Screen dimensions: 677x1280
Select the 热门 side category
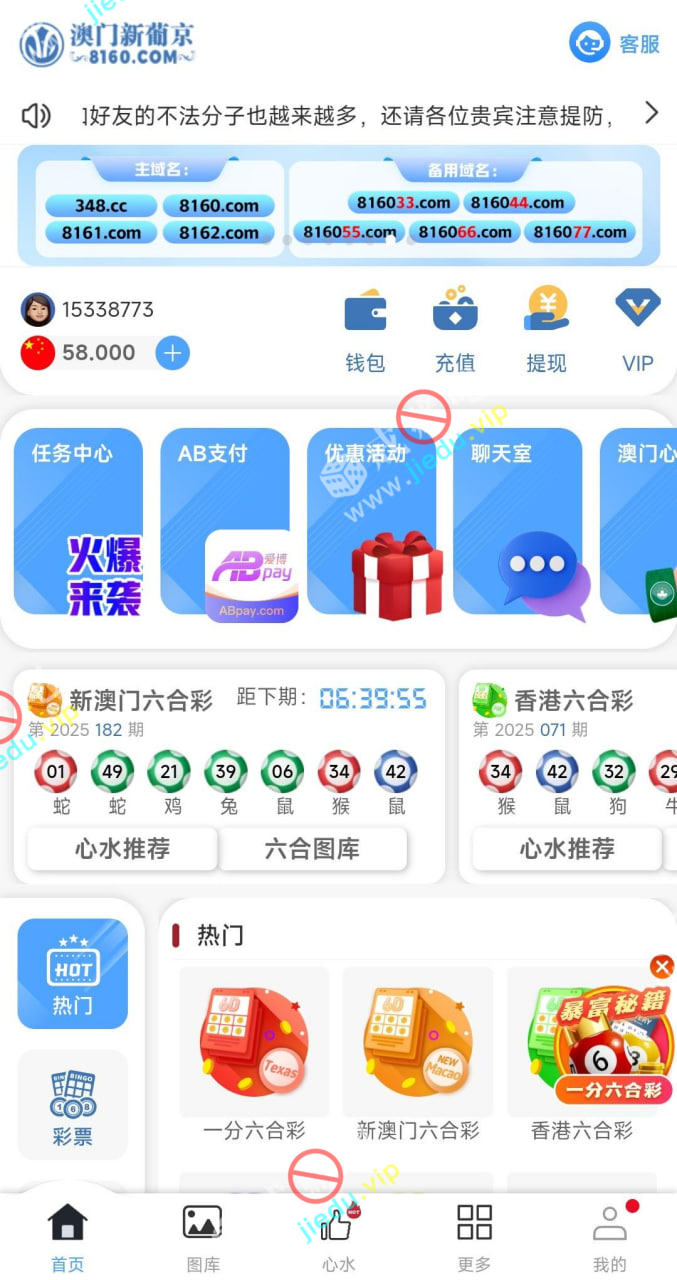72,974
